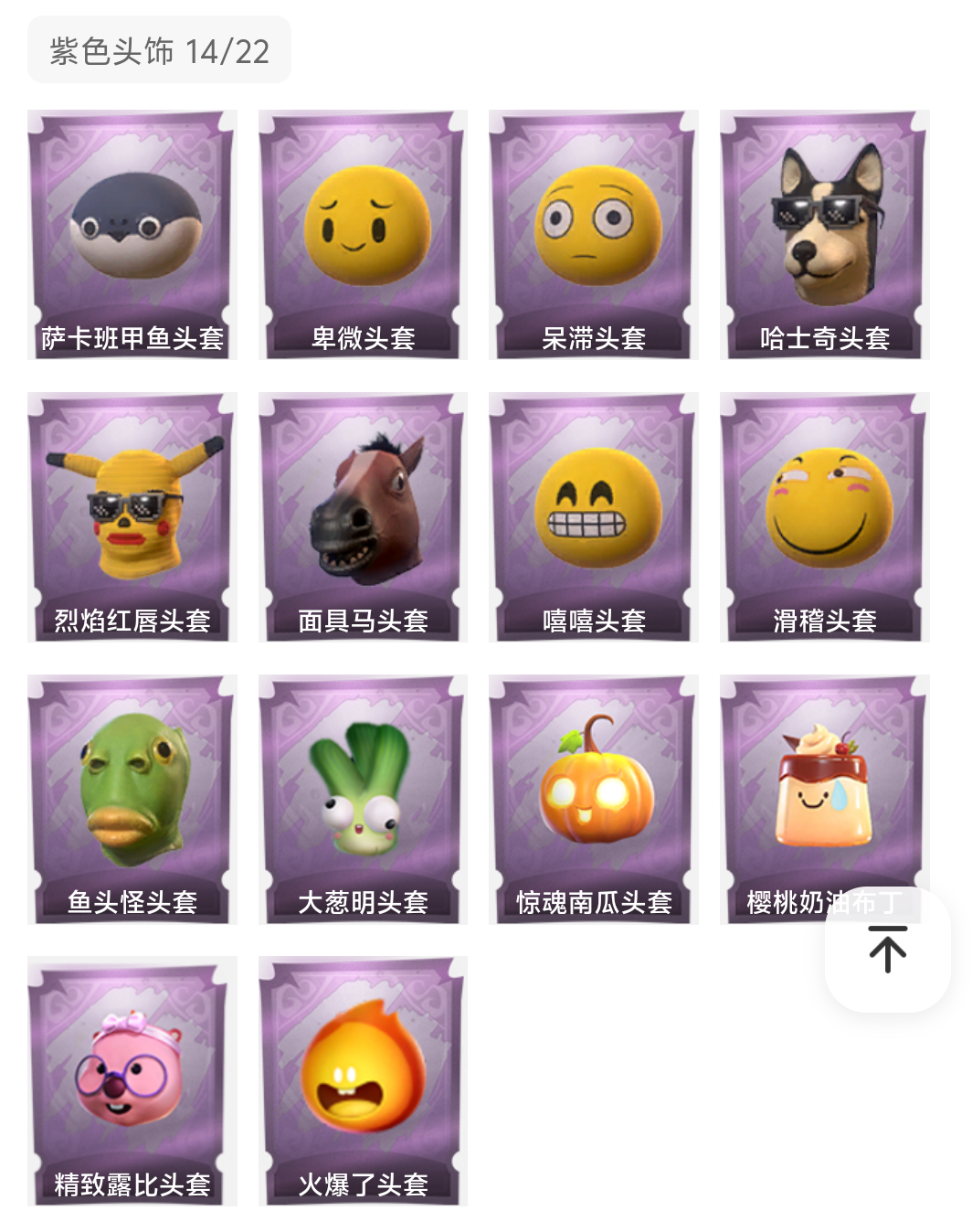Open the 鱼头怪头套 headgear

point(132,799)
